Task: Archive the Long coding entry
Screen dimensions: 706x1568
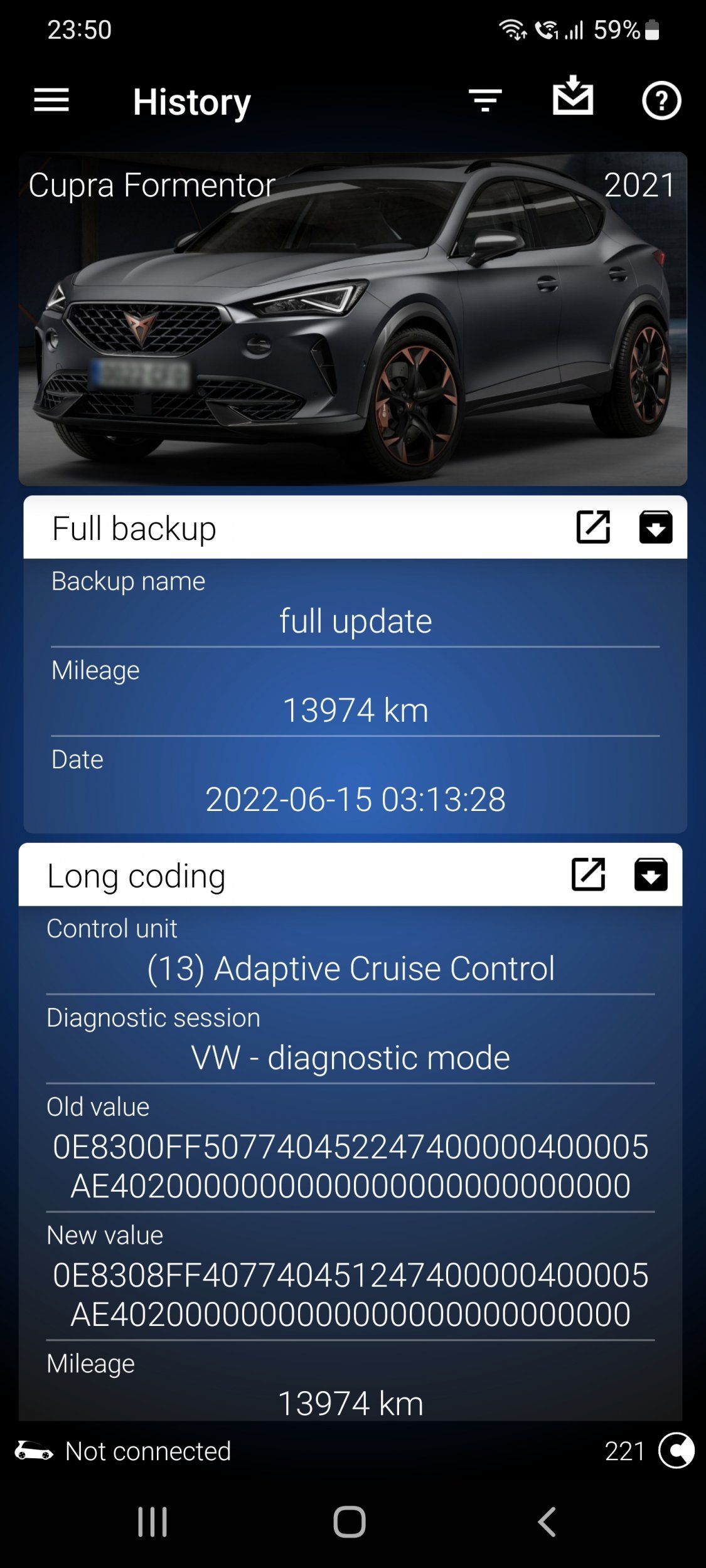Action: tap(651, 874)
